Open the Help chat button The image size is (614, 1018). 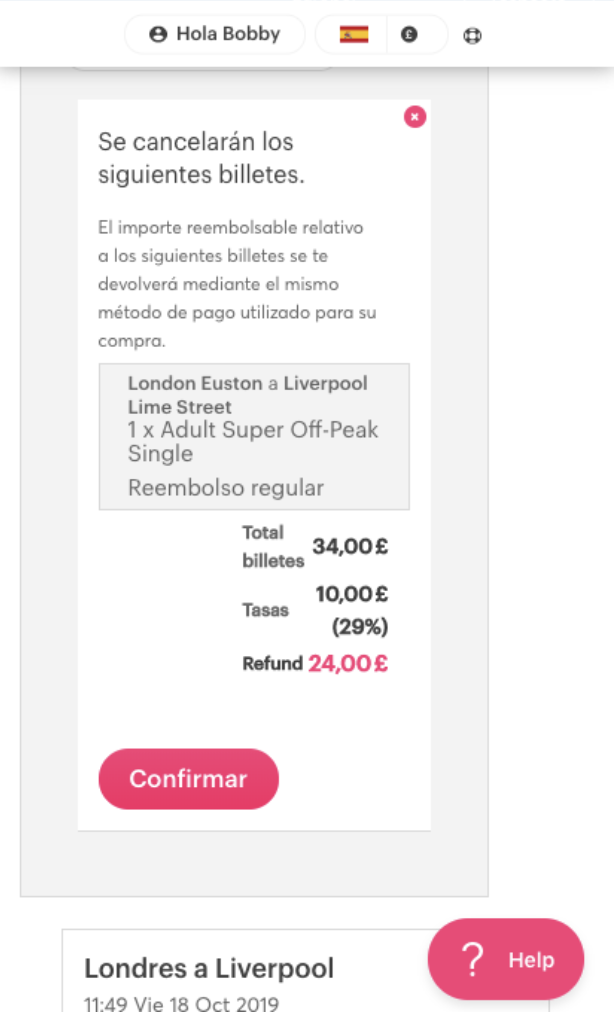tap(506, 959)
